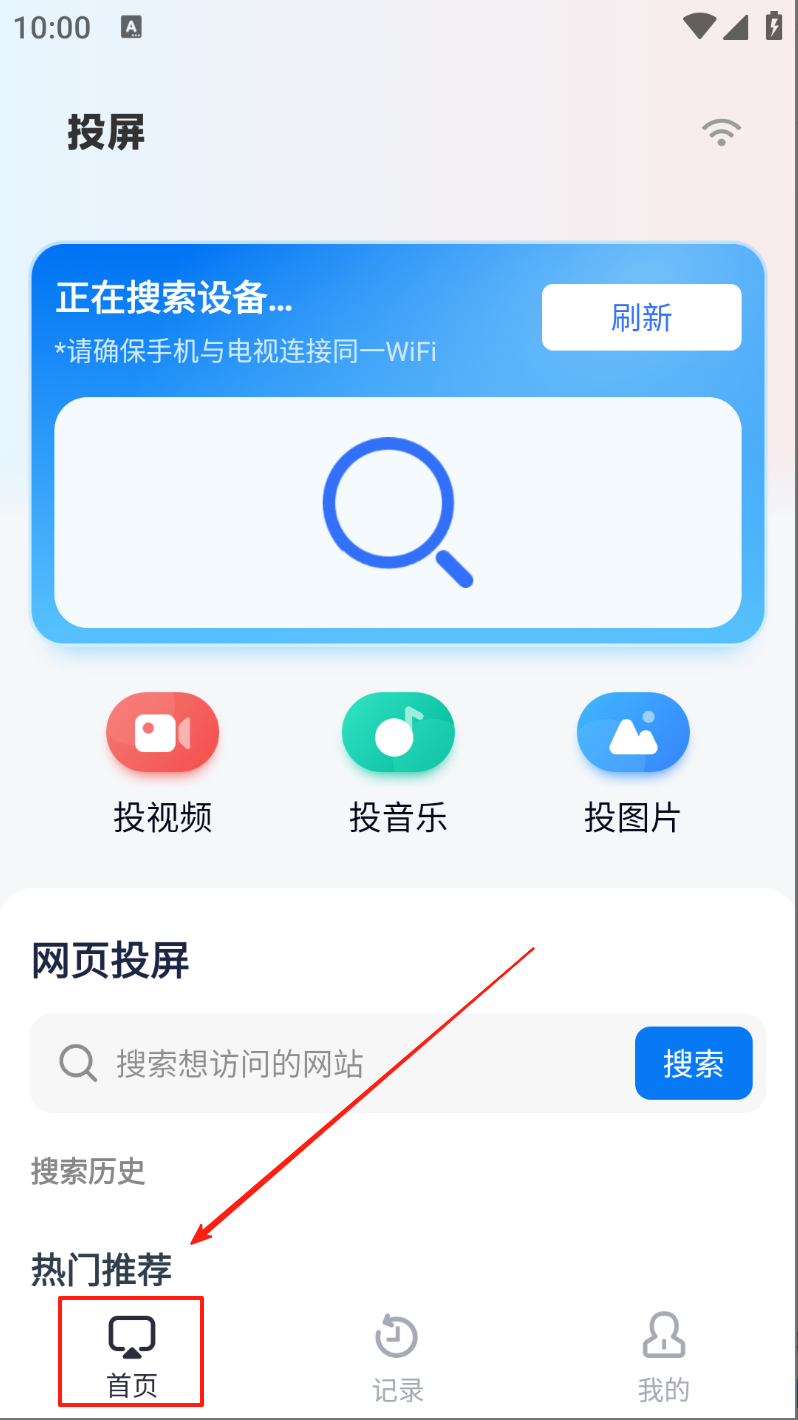The height and width of the screenshot is (1420, 798).
Task: Switch to the 我的 tab
Action: (x=664, y=1358)
